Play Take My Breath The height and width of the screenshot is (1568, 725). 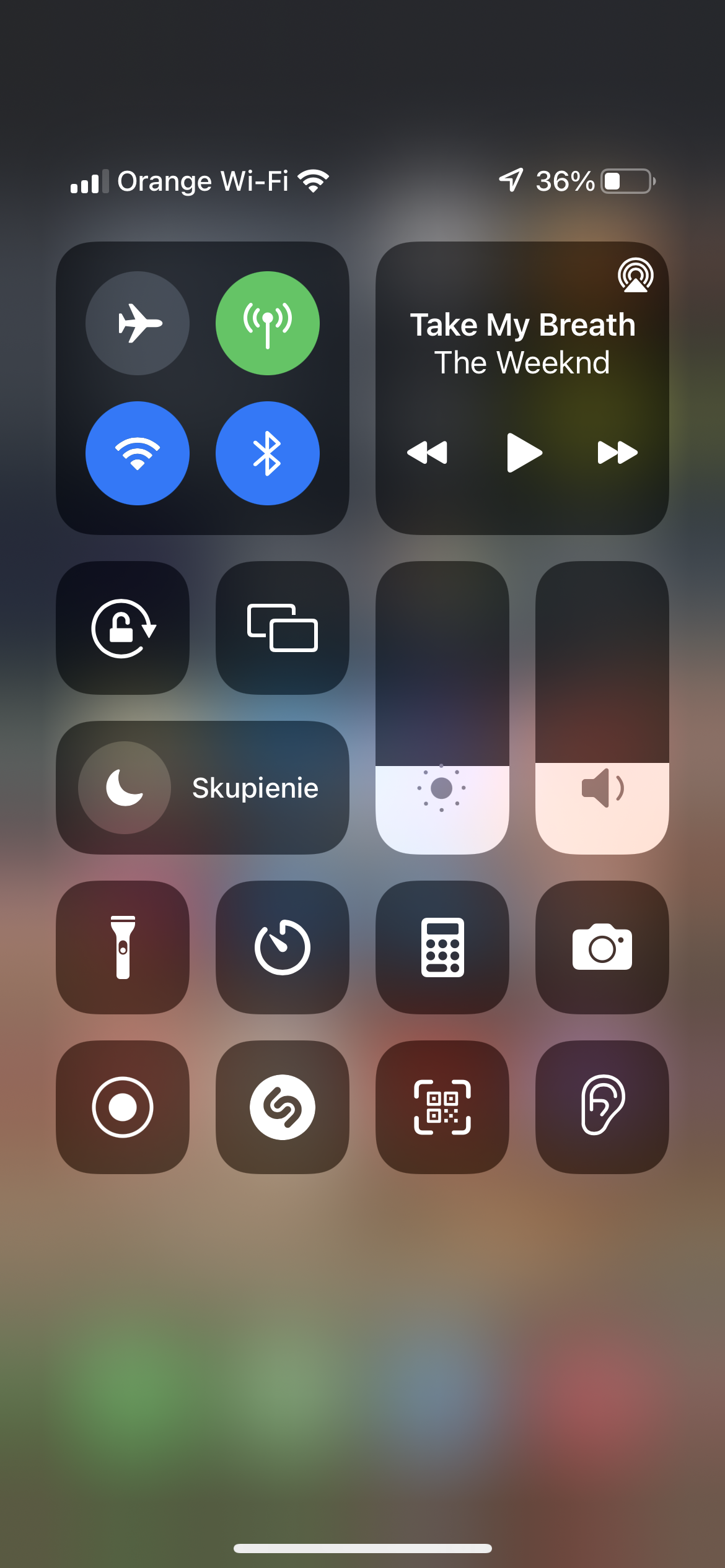pyautogui.click(x=524, y=453)
